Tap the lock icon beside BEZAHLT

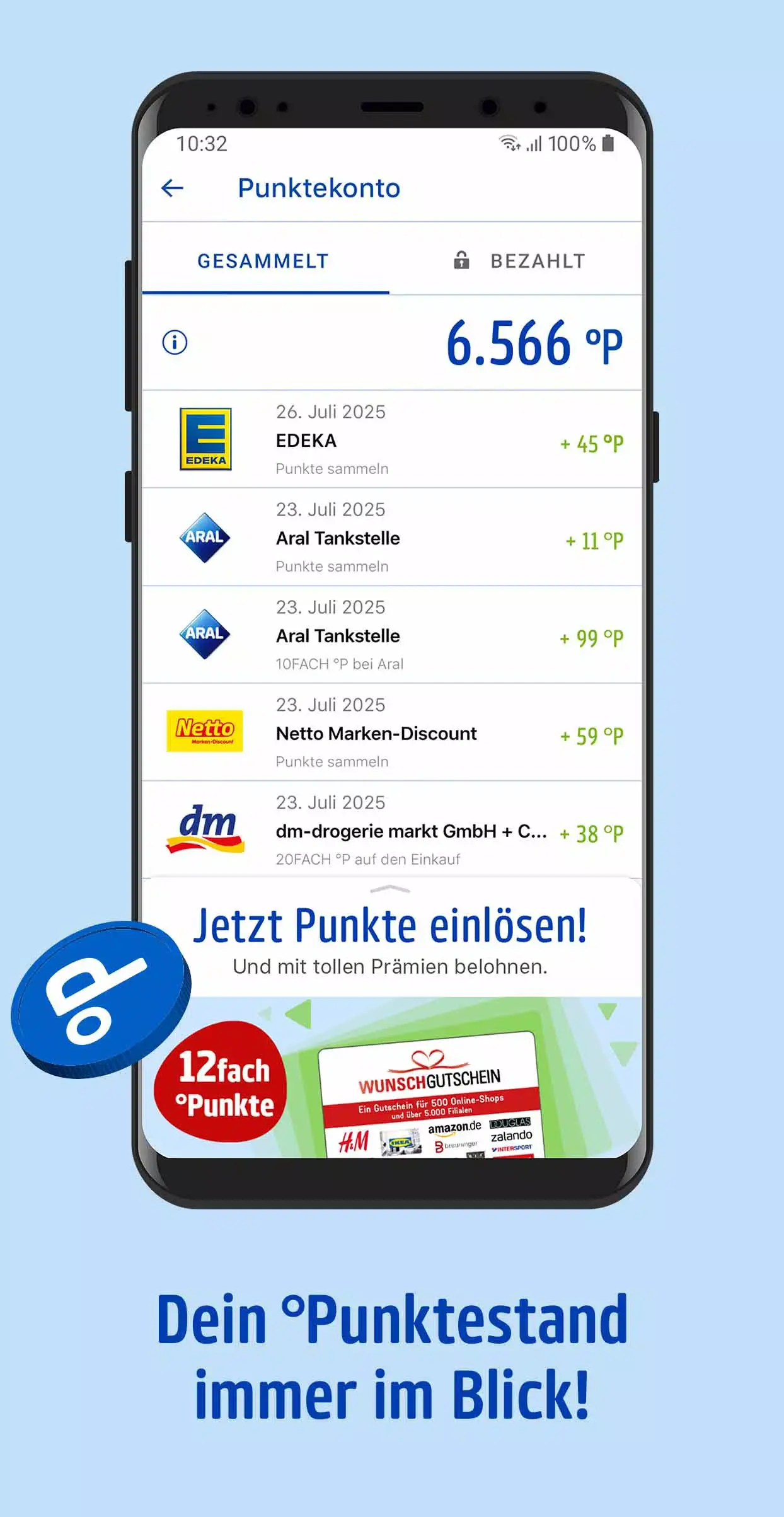coord(462,260)
